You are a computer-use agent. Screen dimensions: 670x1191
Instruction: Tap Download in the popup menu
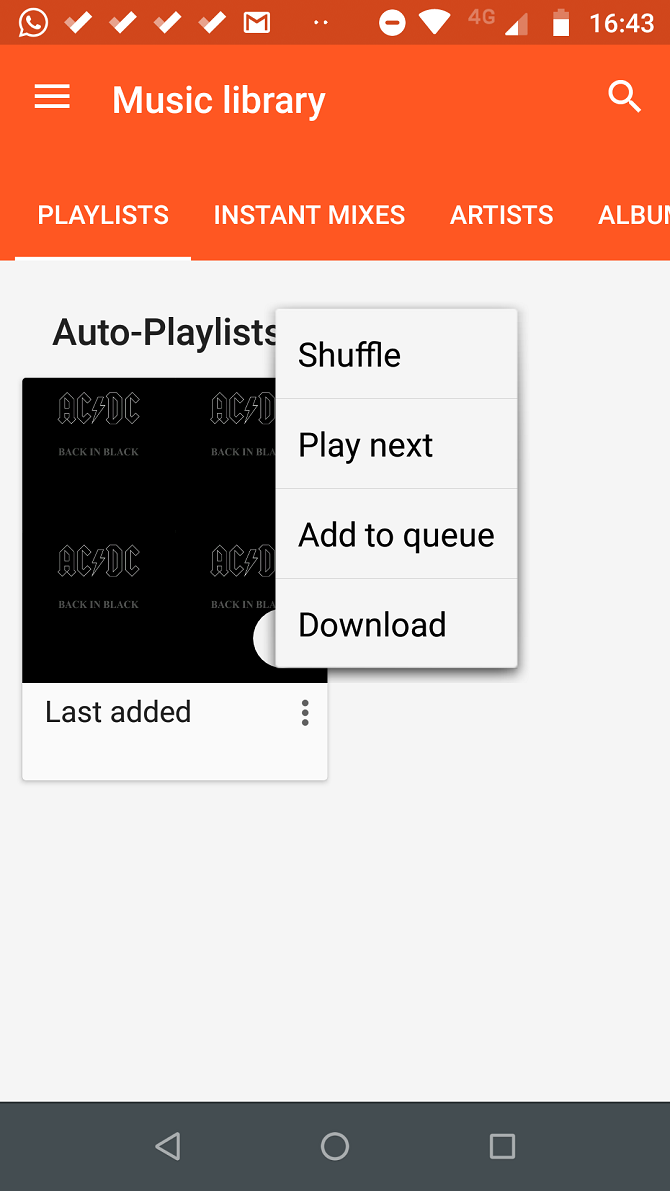point(396,625)
